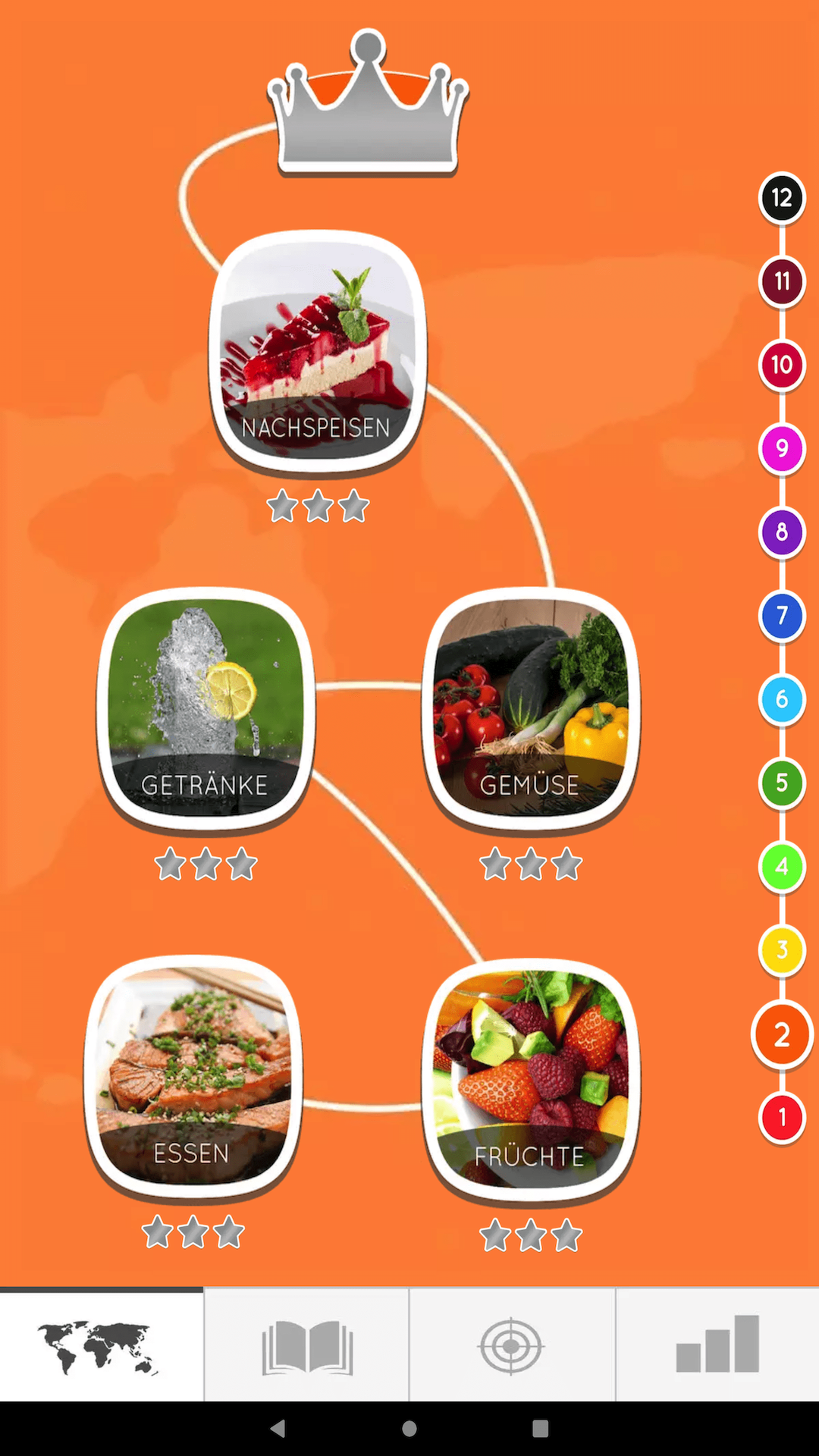This screenshot has width=819, height=1456.
Task: Open the Nachspeisen lesson
Action: pos(317,351)
